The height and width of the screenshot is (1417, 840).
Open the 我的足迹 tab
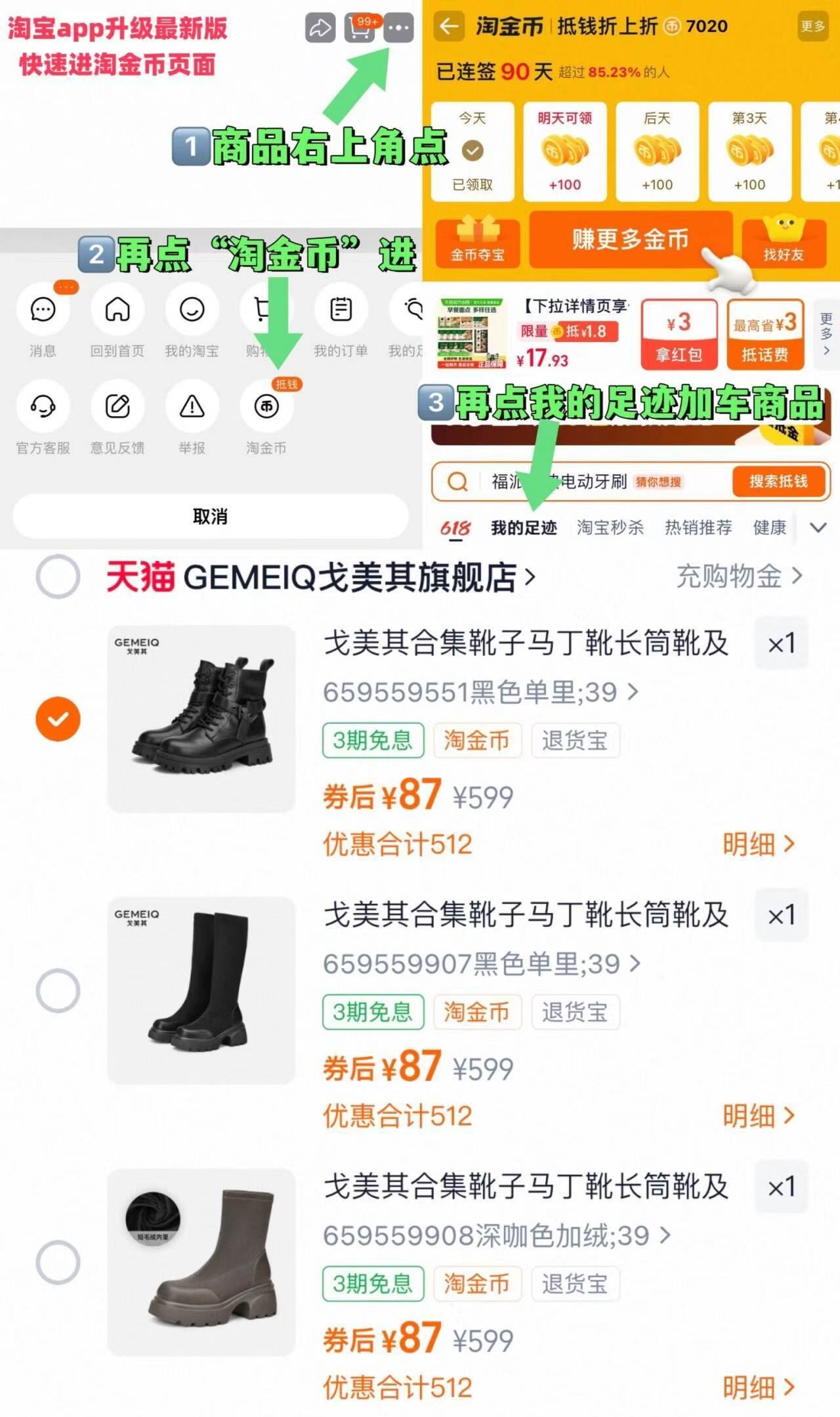tap(524, 528)
